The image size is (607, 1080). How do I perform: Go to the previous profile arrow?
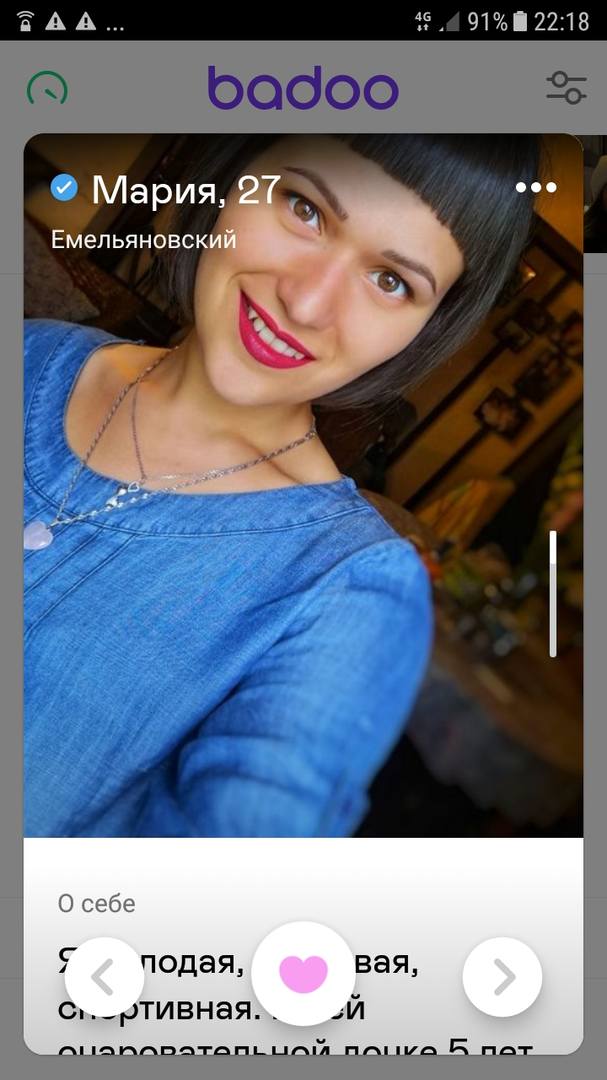click(104, 976)
